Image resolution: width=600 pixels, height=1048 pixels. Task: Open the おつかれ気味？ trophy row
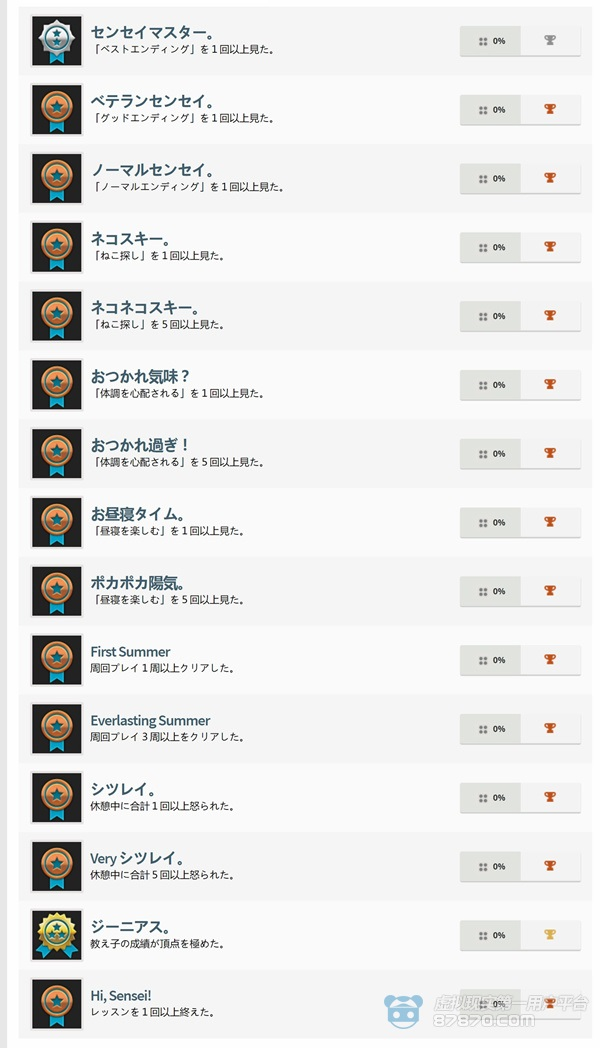(x=305, y=385)
